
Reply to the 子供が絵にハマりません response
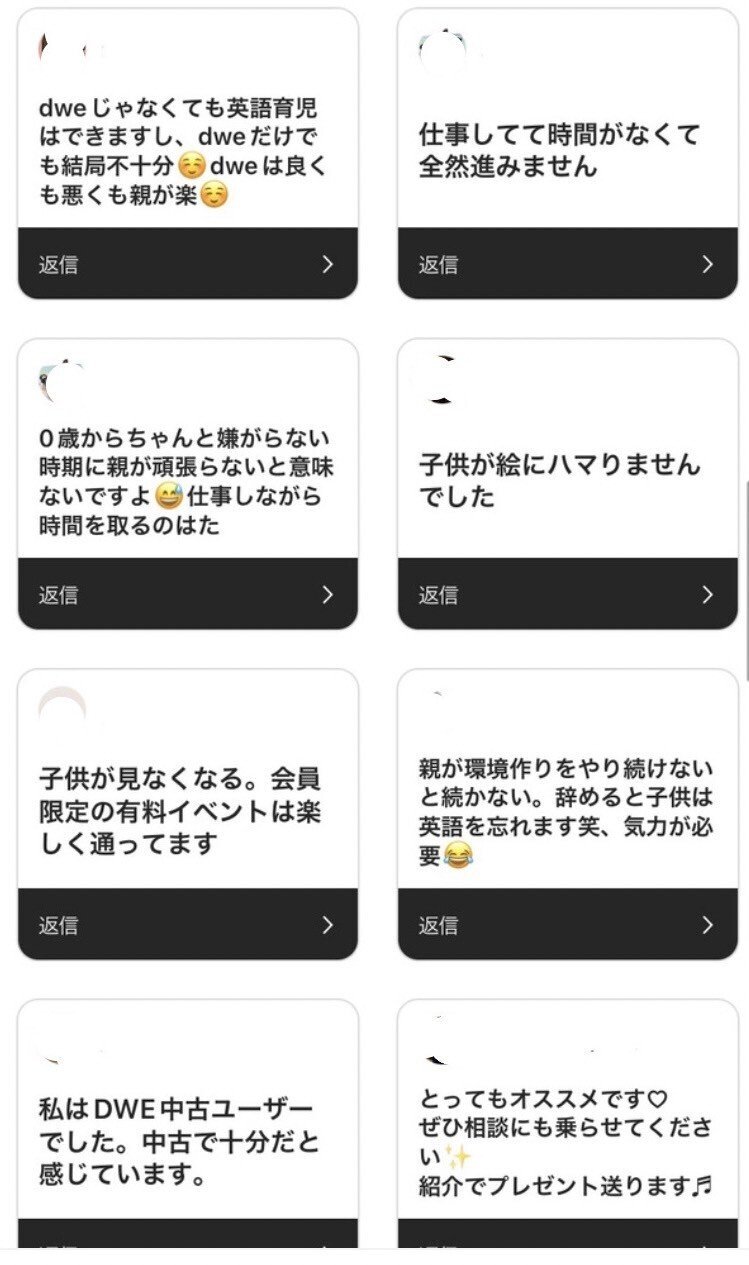coord(567,594)
